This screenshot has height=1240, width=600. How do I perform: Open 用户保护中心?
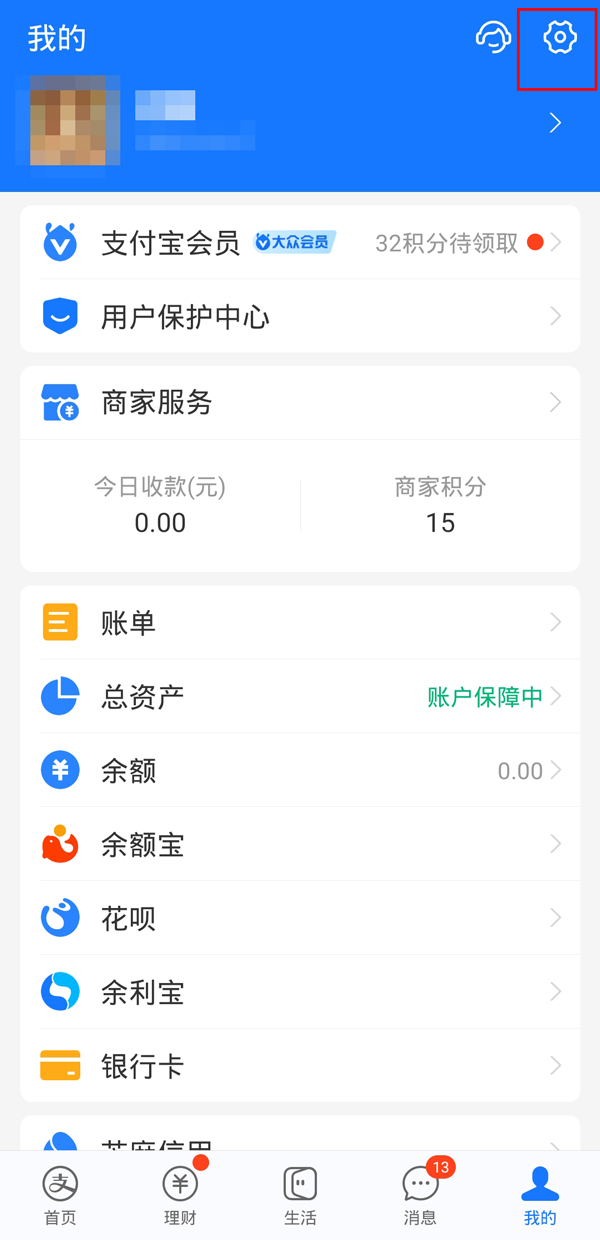(x=300, y=317)
